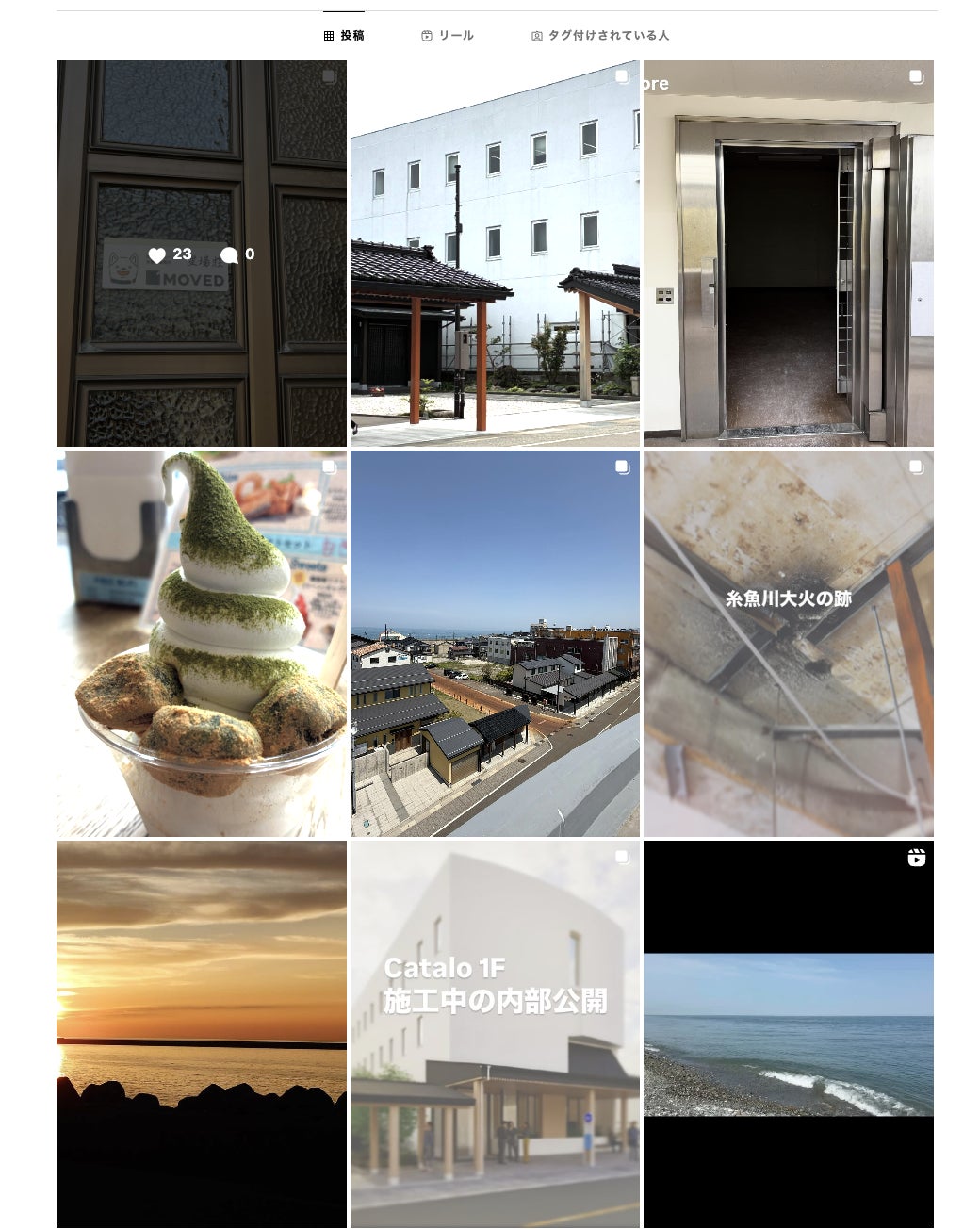Screen dimensions: 980x1229
Task: Open the rooftop town and sea view post
Action: pyautogui.click(x=495, y=643)
